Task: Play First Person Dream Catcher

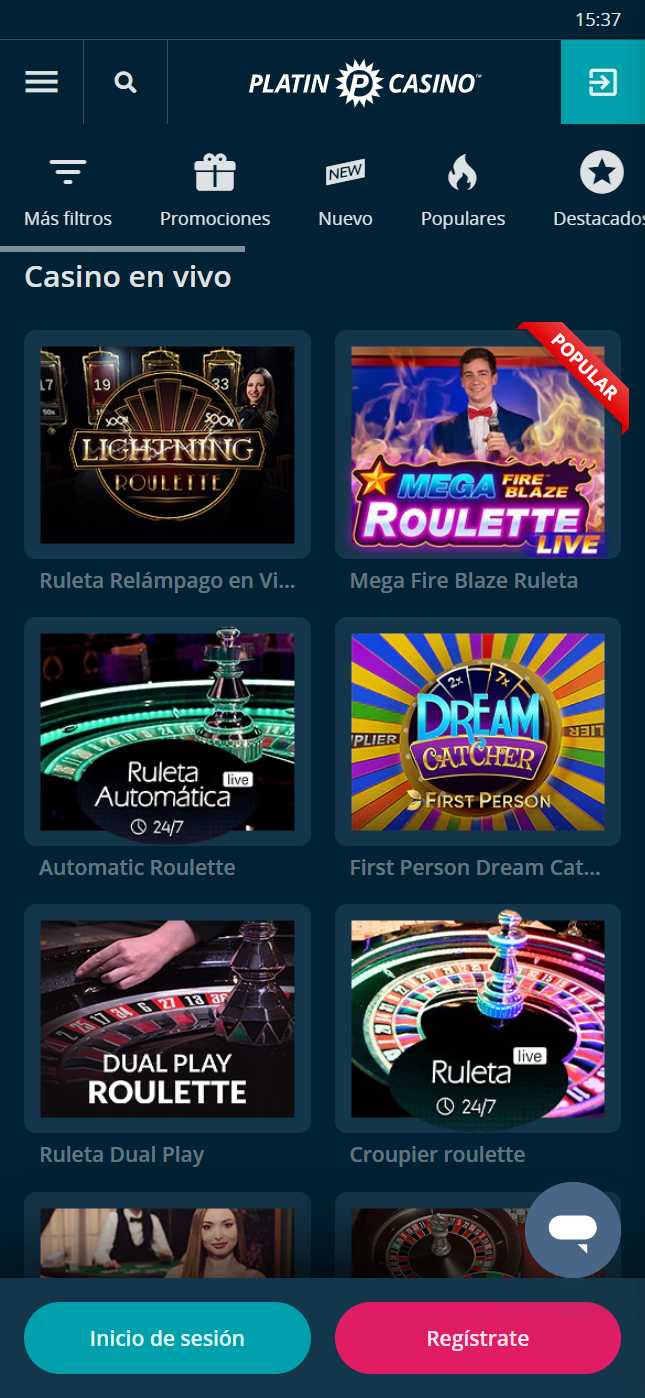Action: pyautogui.click(x=477, y=732)
